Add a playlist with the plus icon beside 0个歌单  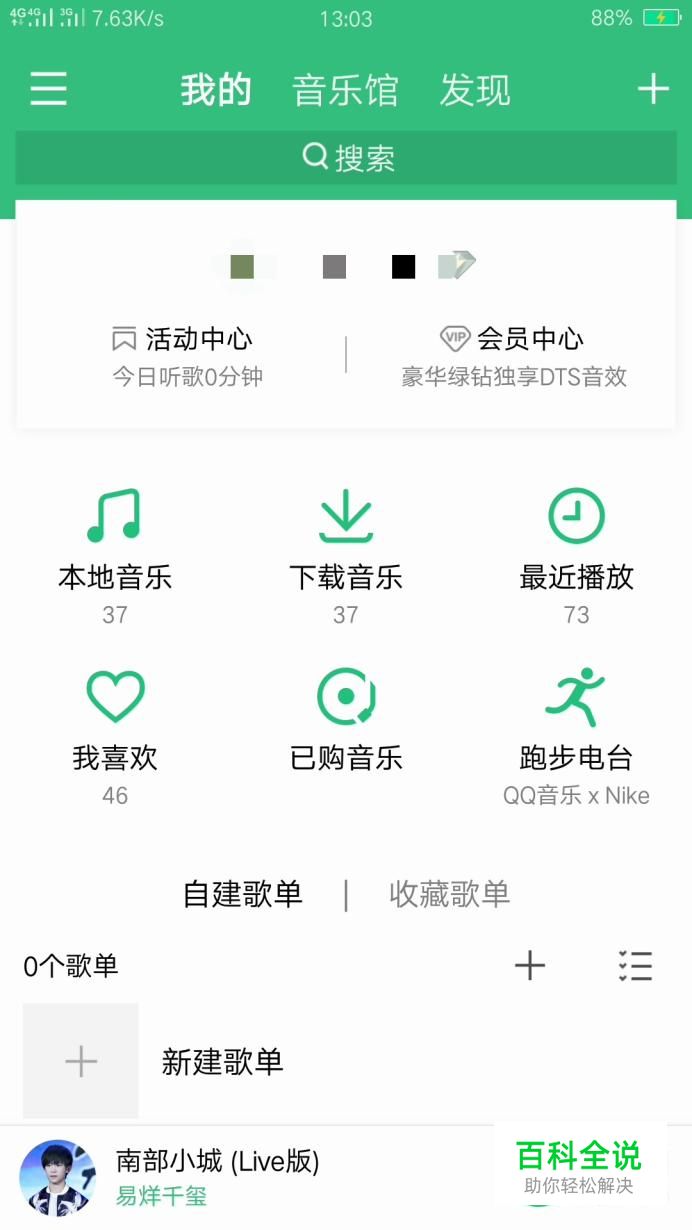tap(530, 965)
